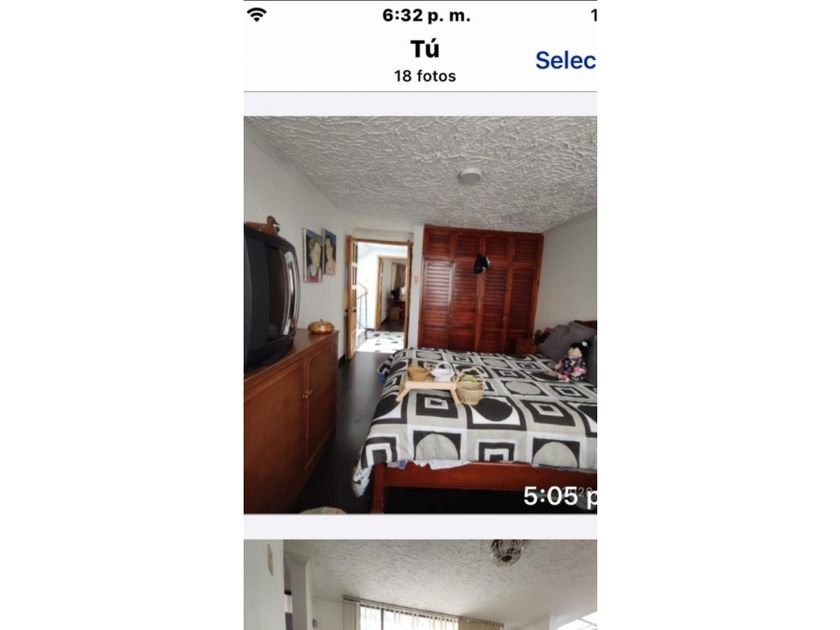This screenshot has height=630, width=840.
Task: Open the bedroom photo with patterned bedspread
Action: point(420,315)
